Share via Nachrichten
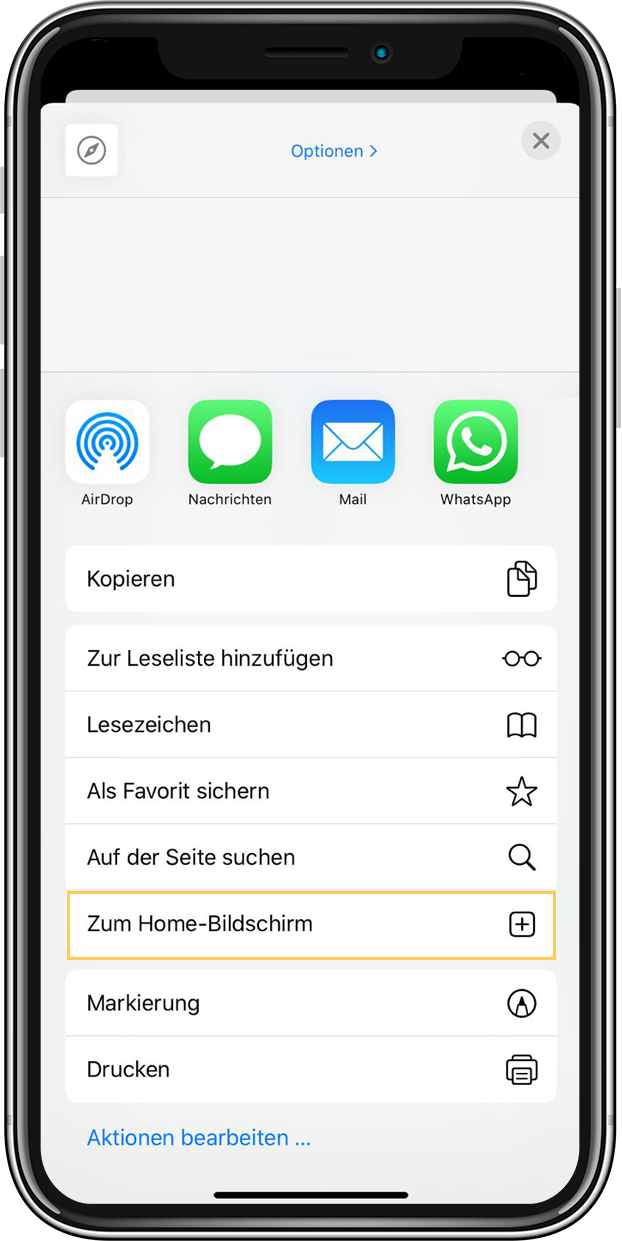Viewport: 622px width, 1241px height. point(230,443)
